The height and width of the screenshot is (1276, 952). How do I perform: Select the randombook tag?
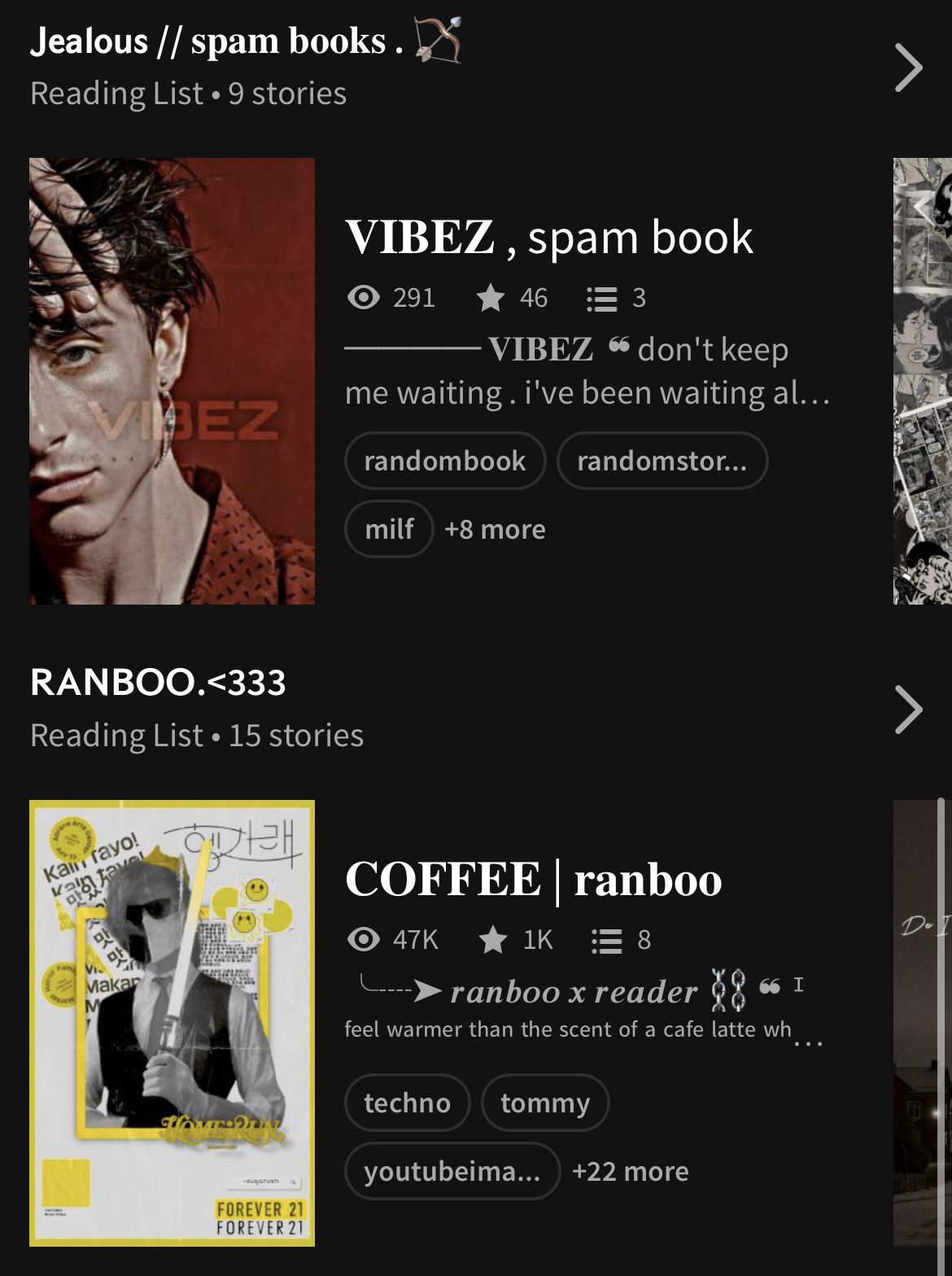pyautogui.click(x=444, y=461)
